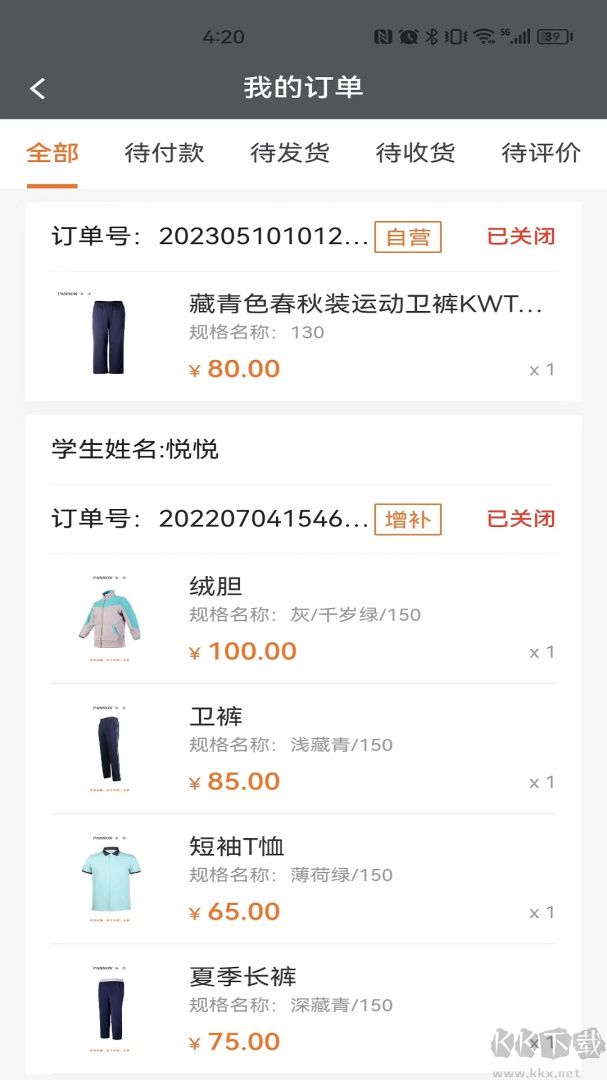This screenshot has width=607, height=1080.
Task: Show orders under 待发货 tab
Action: pos(290,153)
